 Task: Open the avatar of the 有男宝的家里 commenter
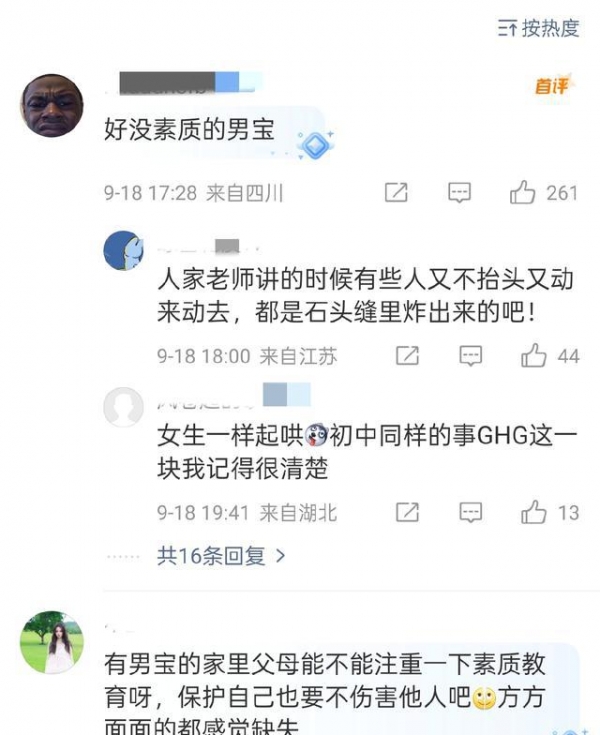click(52, 641)
